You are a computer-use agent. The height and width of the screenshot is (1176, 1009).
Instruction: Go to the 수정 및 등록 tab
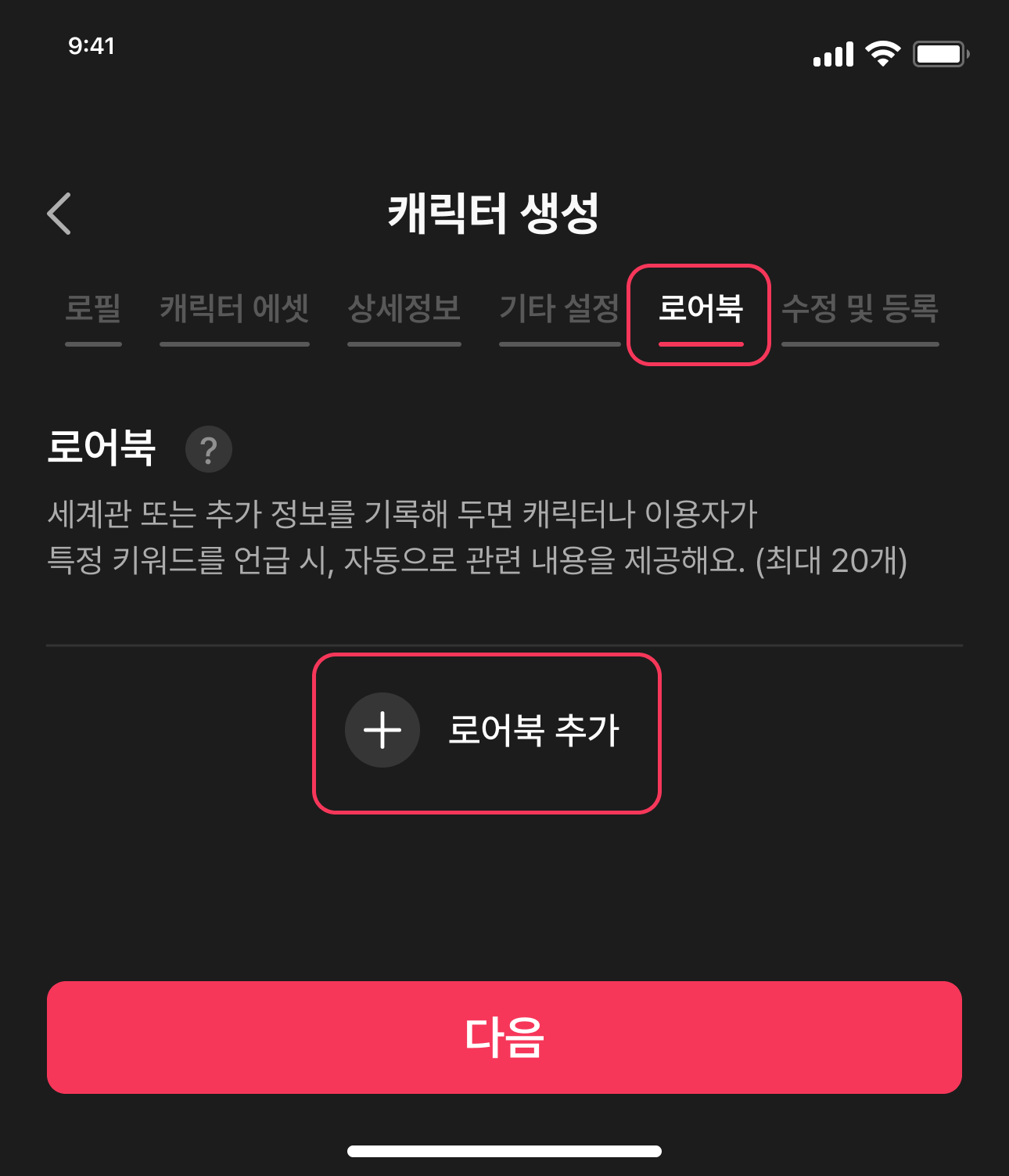[x=860, y=309]
